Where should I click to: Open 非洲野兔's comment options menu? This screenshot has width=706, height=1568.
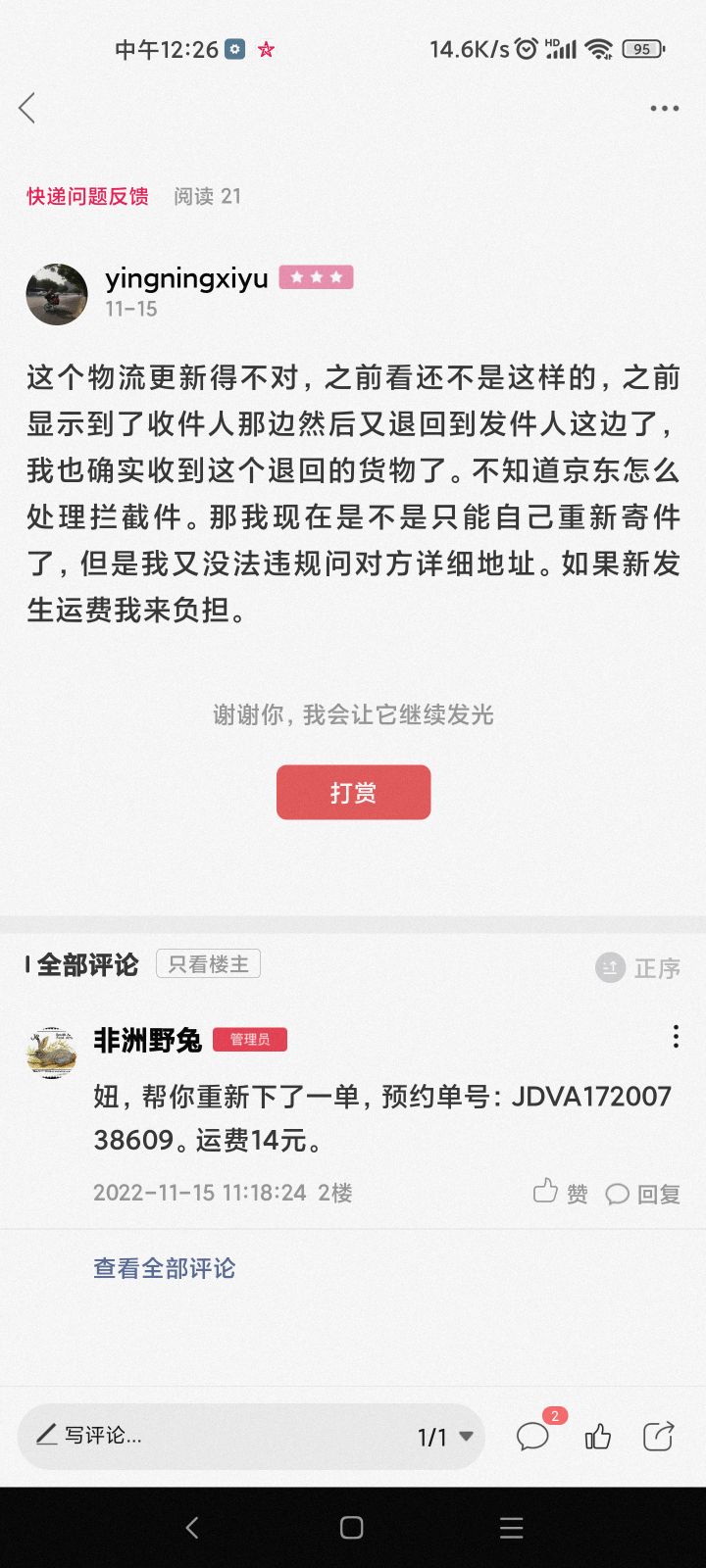coord(676,1037)
